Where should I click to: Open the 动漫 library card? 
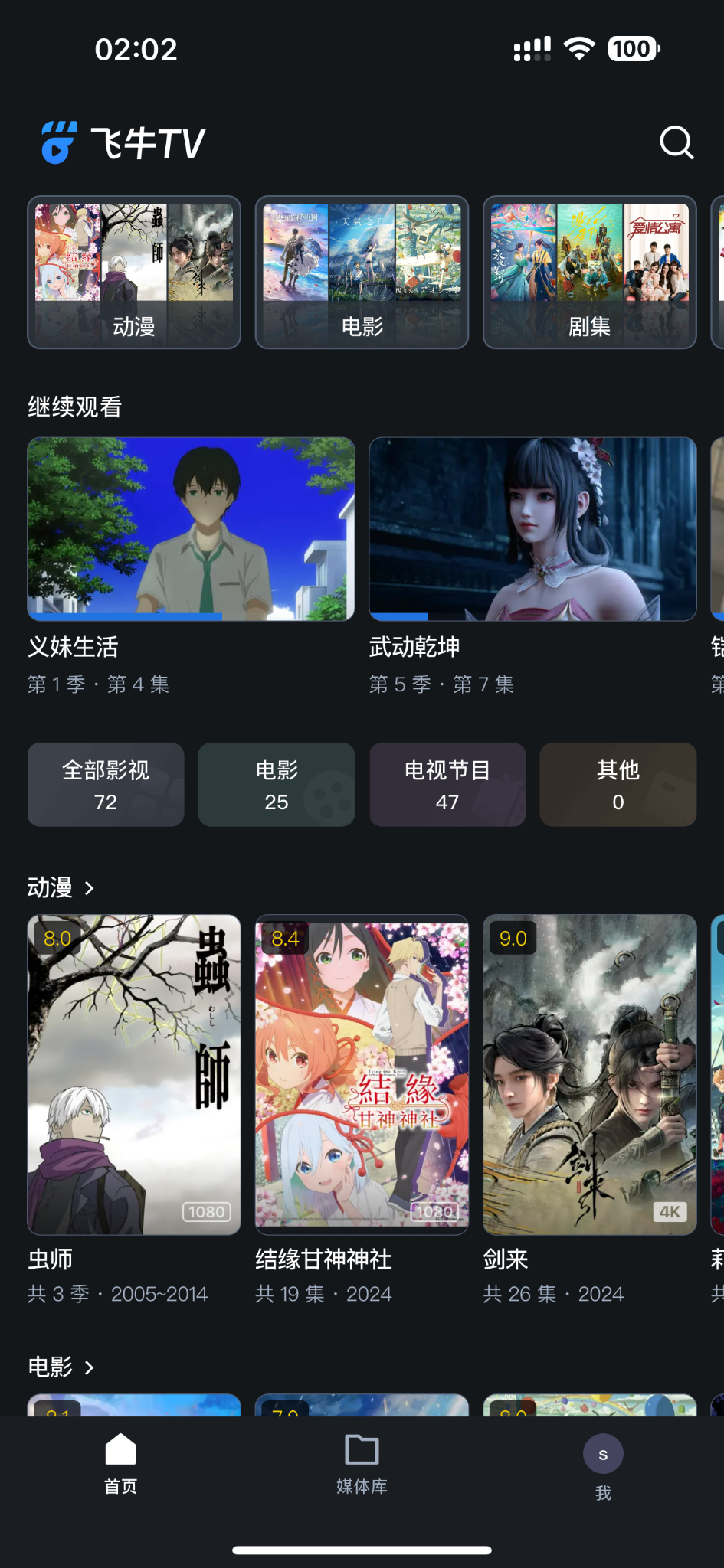[x=134, y=273]
